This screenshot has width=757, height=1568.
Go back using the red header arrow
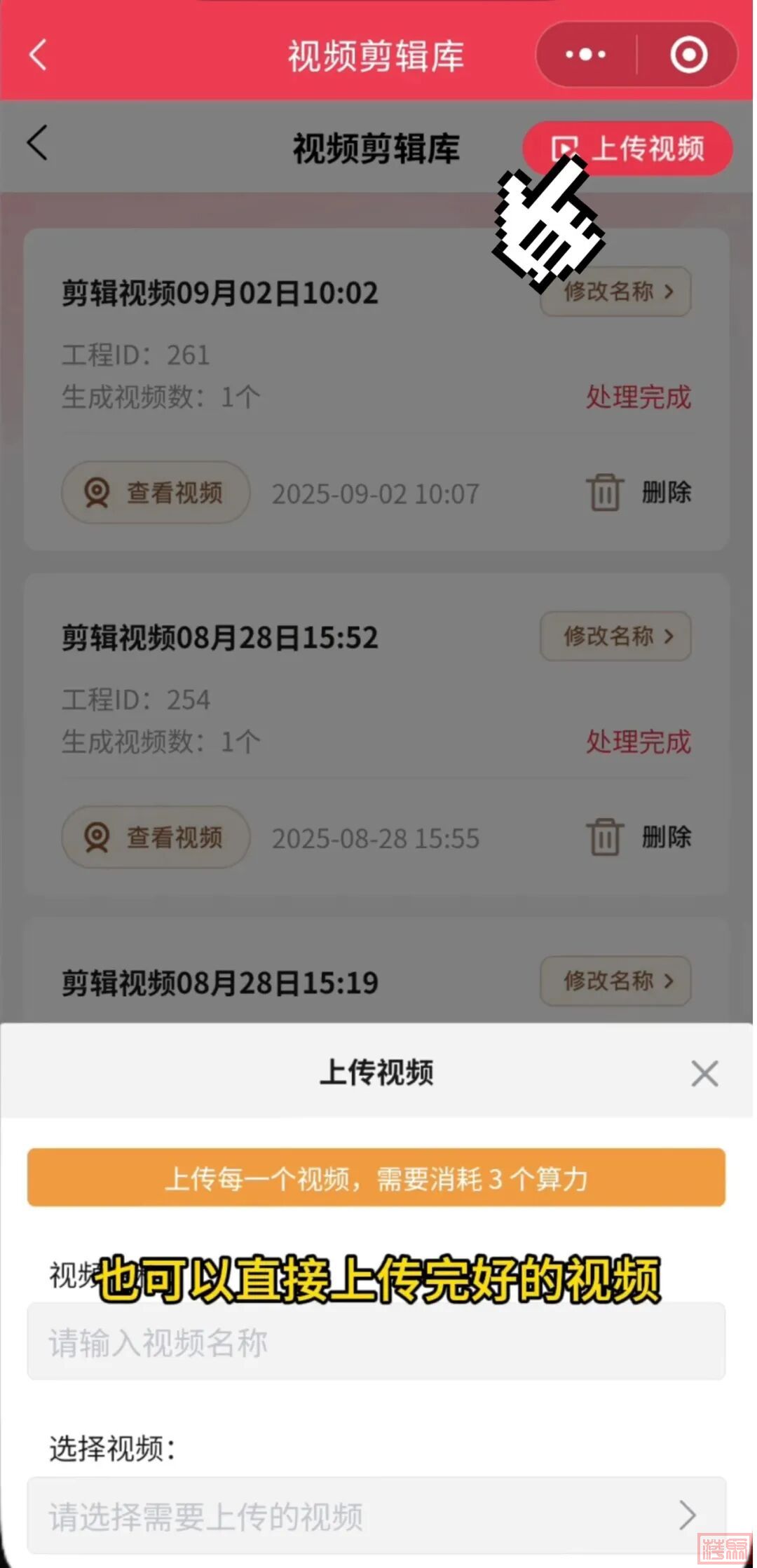39,55
